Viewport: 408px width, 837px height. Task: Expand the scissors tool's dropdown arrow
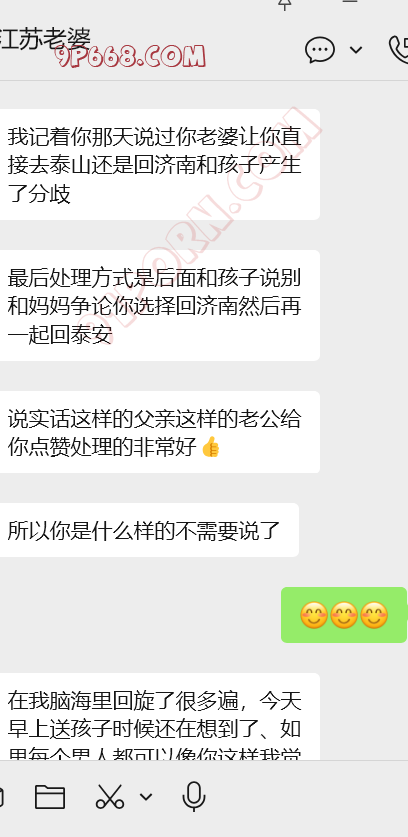coord(146,797)
